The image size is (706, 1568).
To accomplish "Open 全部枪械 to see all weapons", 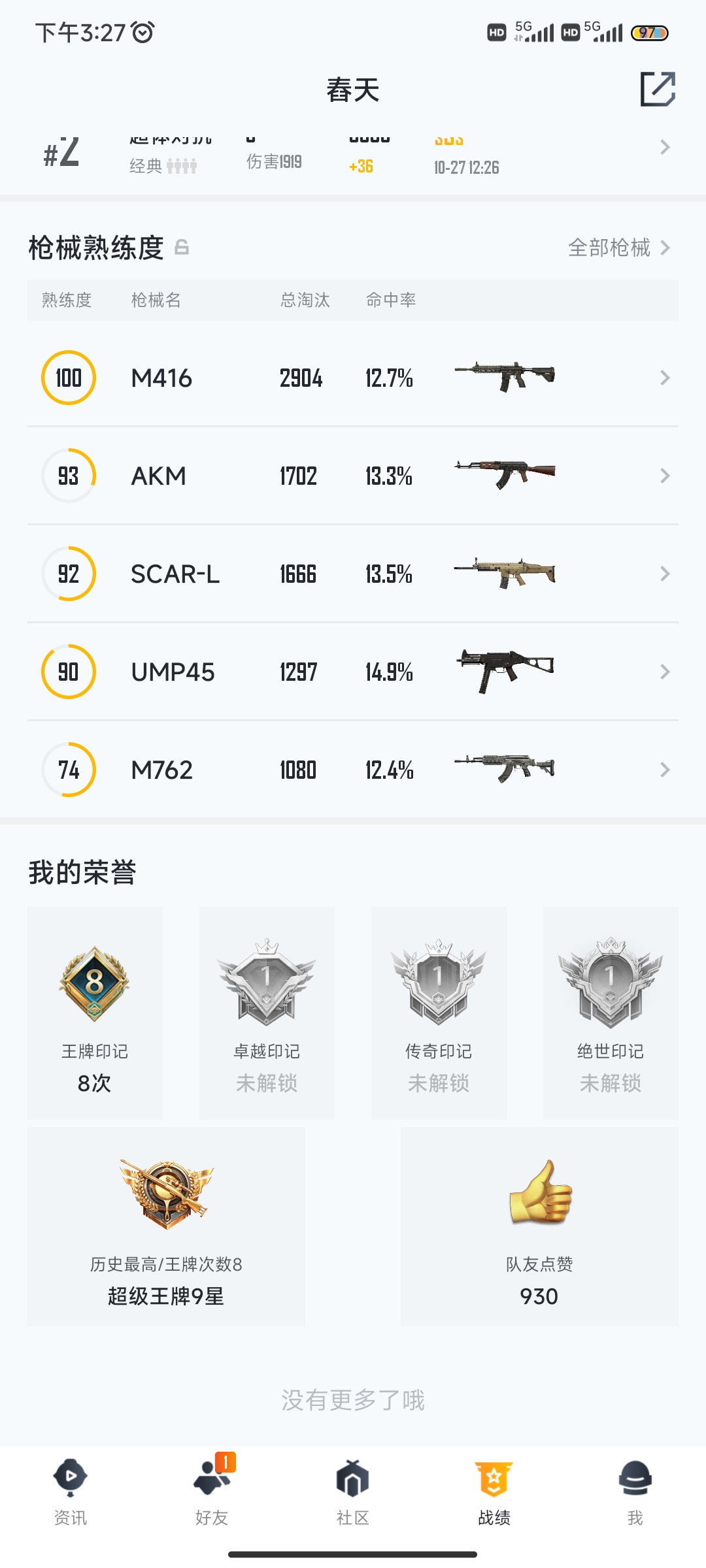I will (x=618, y=248).
